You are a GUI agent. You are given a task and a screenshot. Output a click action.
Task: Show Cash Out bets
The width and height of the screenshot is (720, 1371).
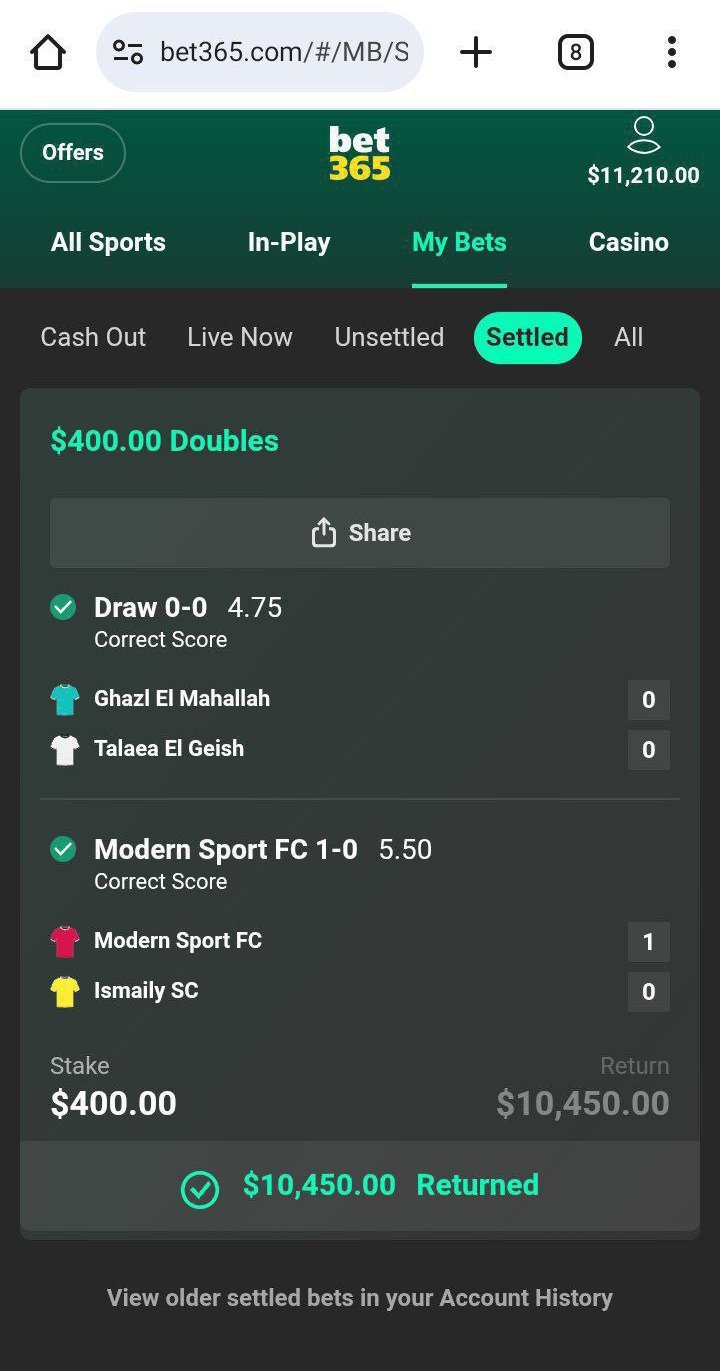[93, 337]
